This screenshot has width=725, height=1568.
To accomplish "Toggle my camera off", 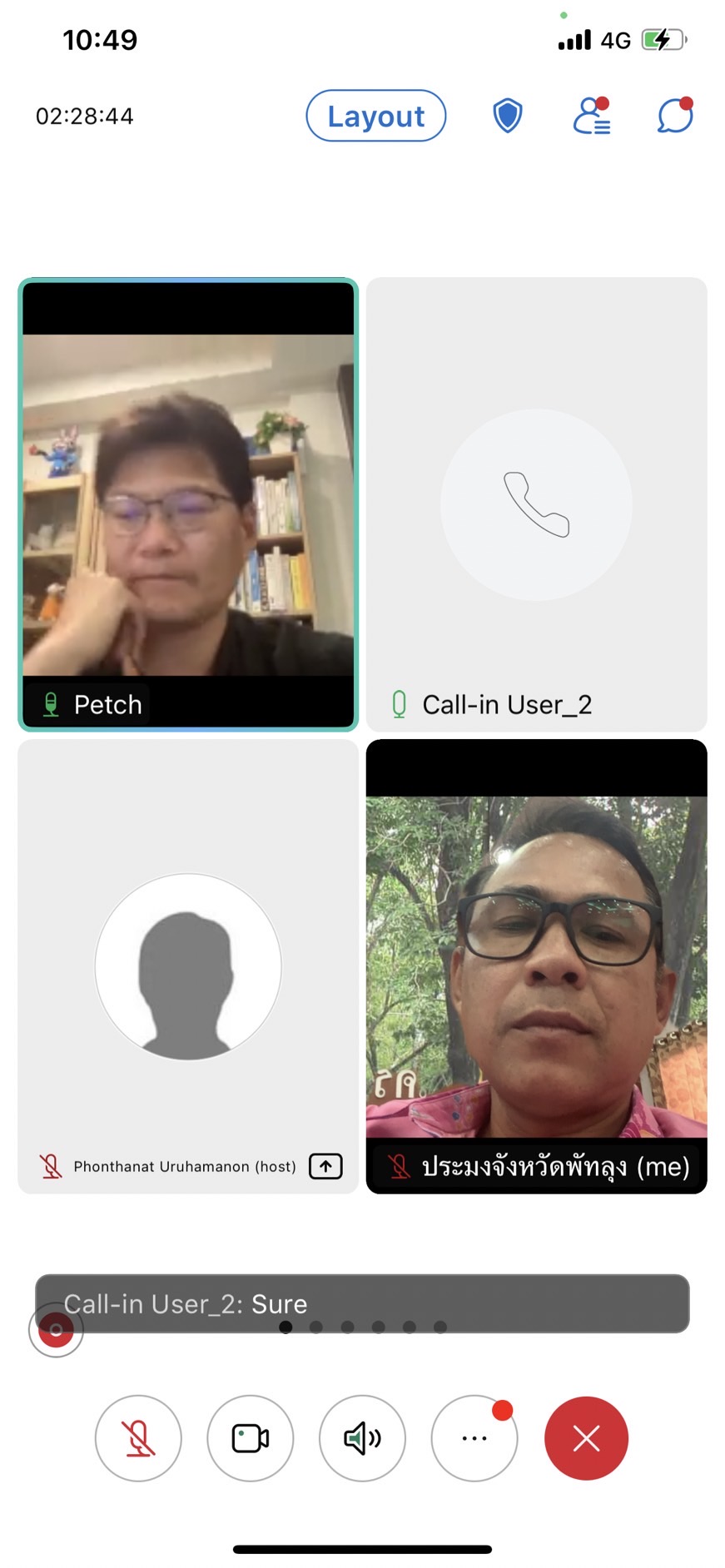I will coord(250,1437).
